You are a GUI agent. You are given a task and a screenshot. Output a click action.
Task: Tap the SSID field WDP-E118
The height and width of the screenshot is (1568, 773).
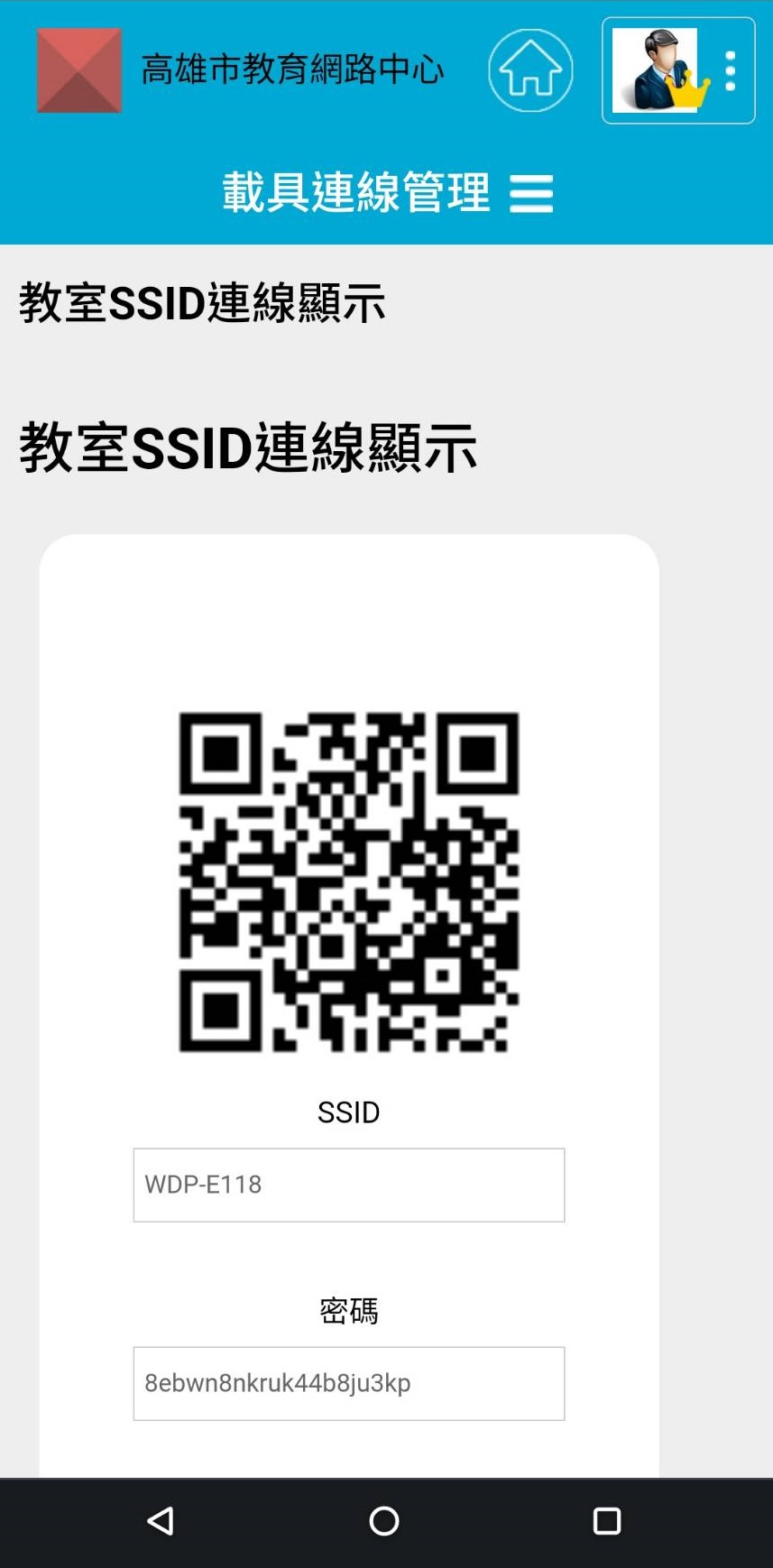349,1185
